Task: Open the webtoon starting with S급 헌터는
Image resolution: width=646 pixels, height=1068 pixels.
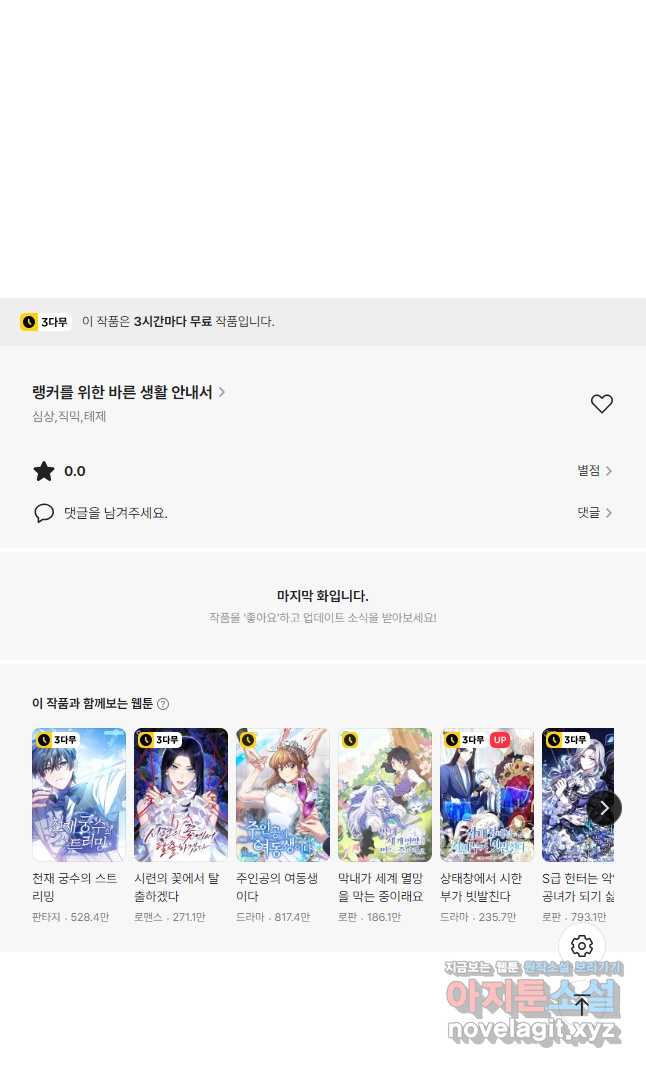Action: (x=575, y=795)
